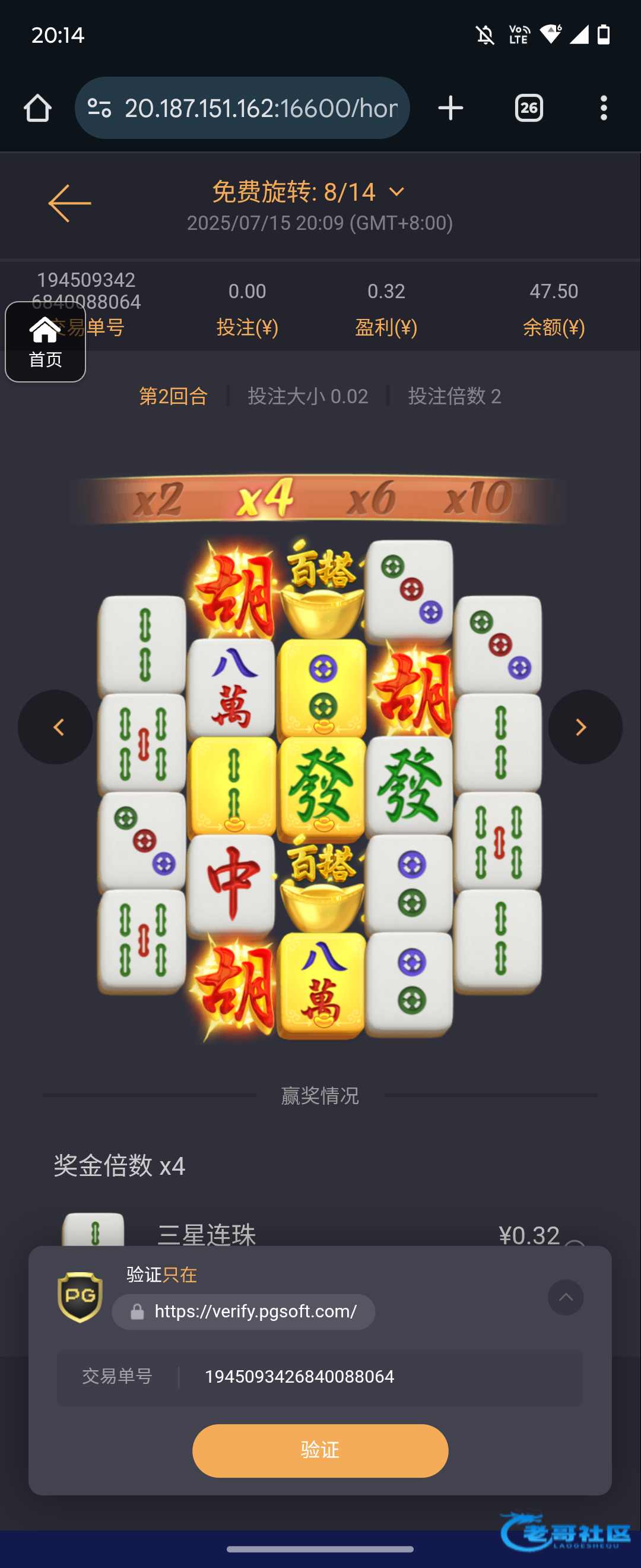
Task: Open the browser overflow menu
Action: point(603,108)
